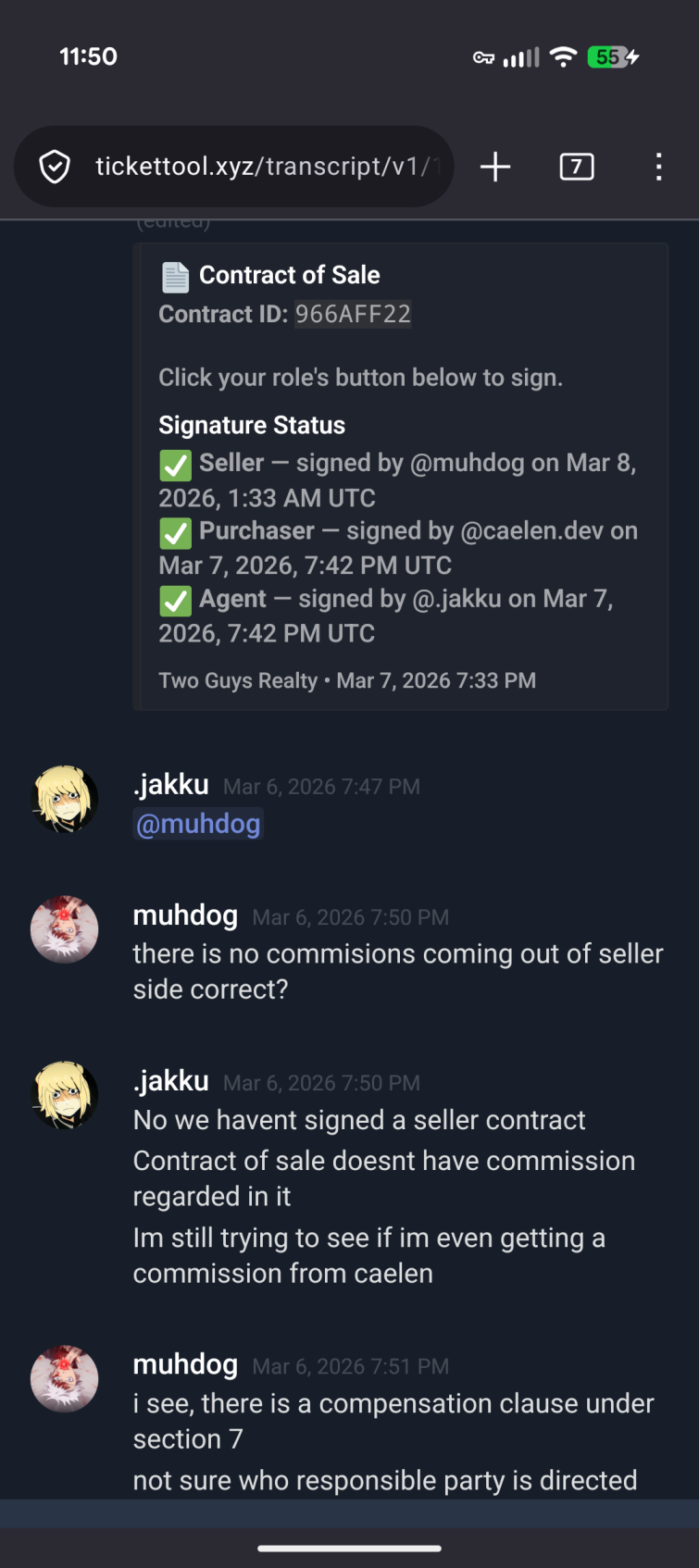Open a new browser tab
The height and width of the screenshot is (1568, 699).
[495, 167]
